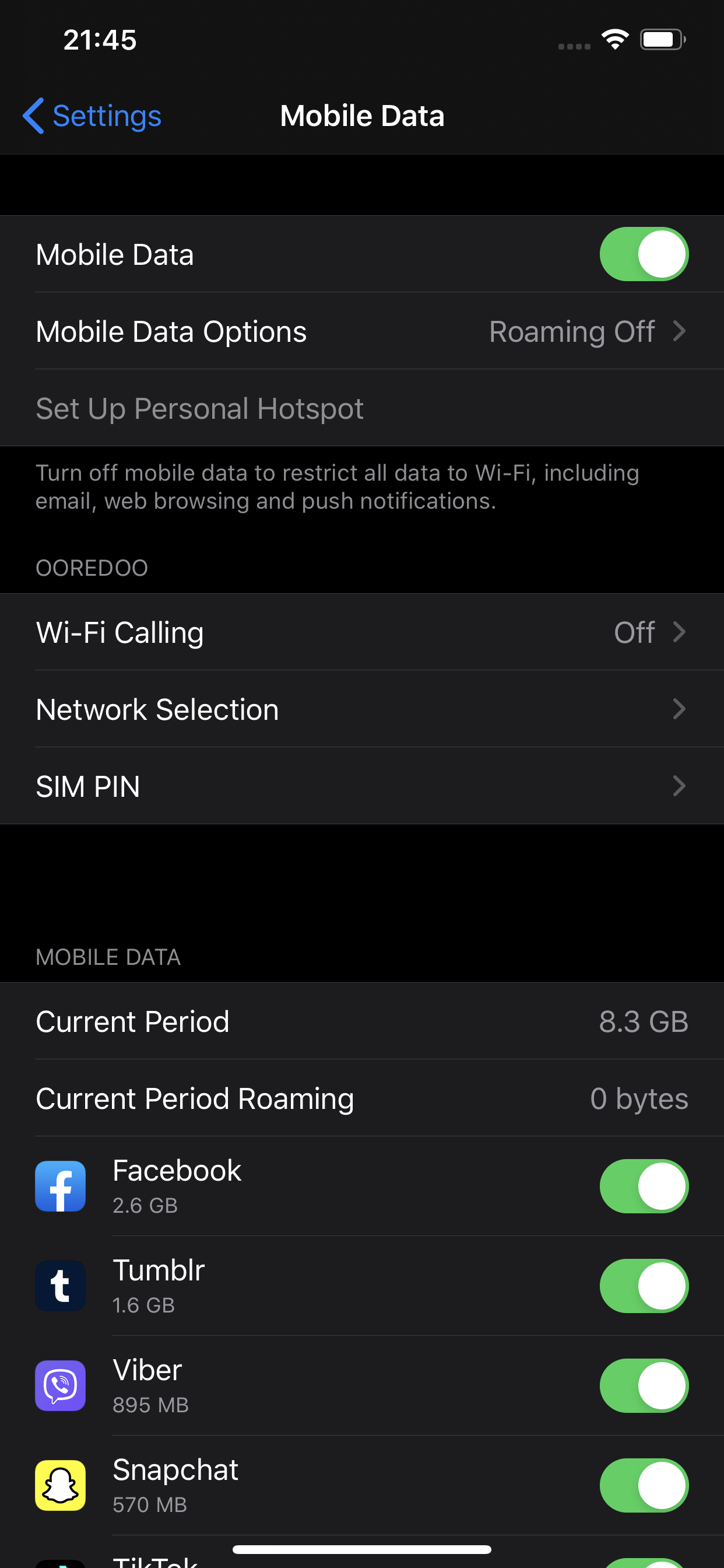
Task: Disable mobile data for Tumblr
Action: point(644,1286)
